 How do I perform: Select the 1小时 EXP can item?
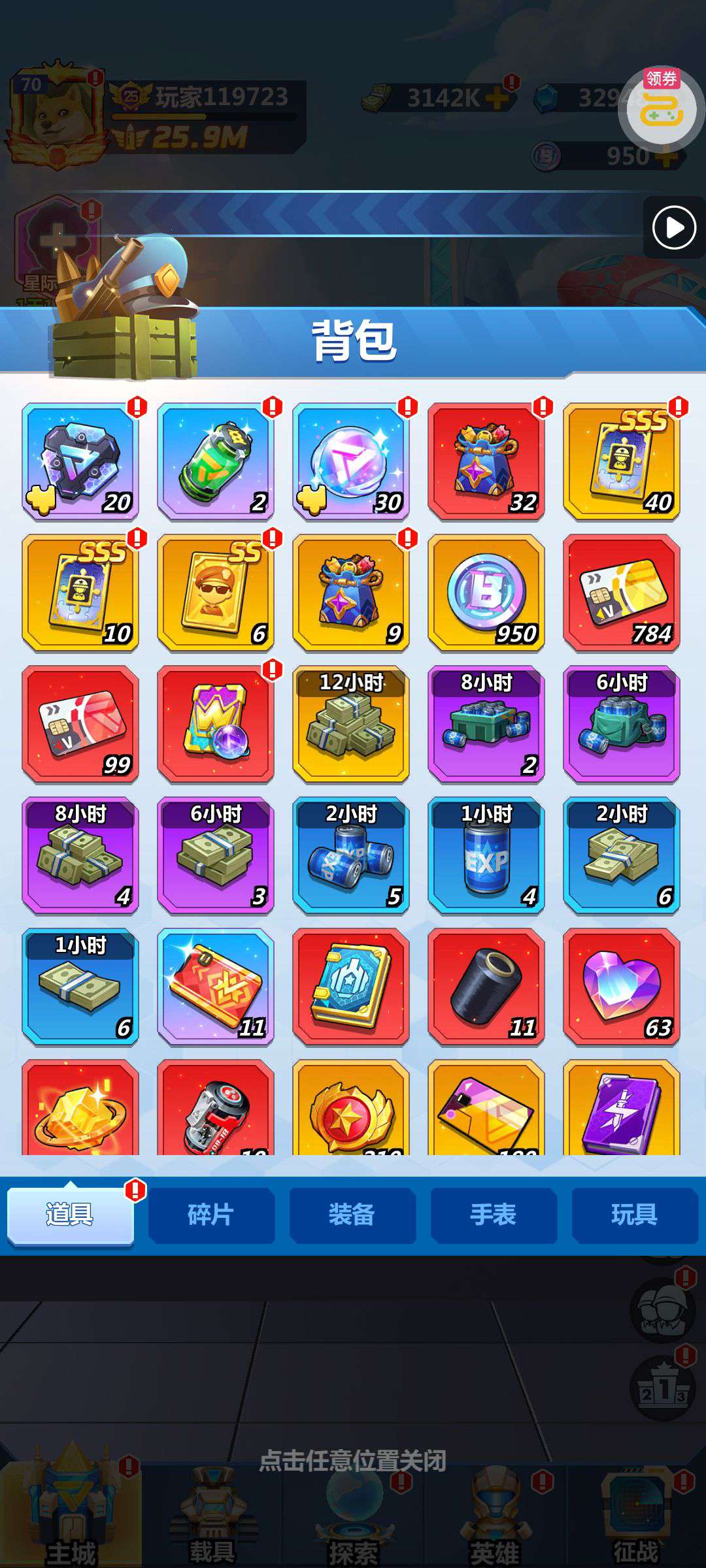point(486,855)
